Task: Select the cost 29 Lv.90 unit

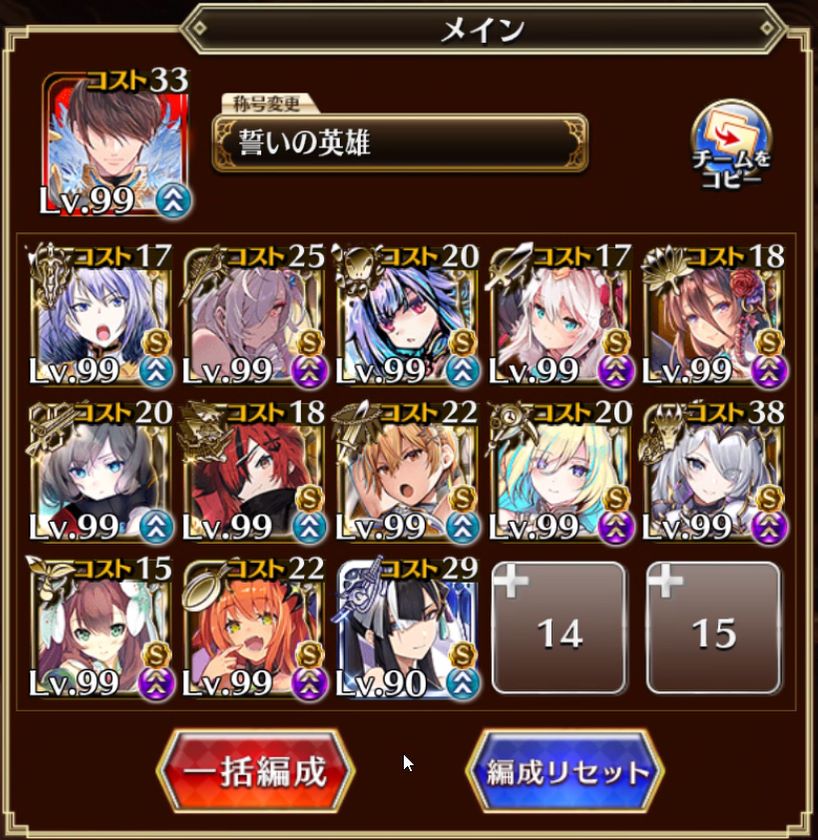Action: tap(408, 628)
